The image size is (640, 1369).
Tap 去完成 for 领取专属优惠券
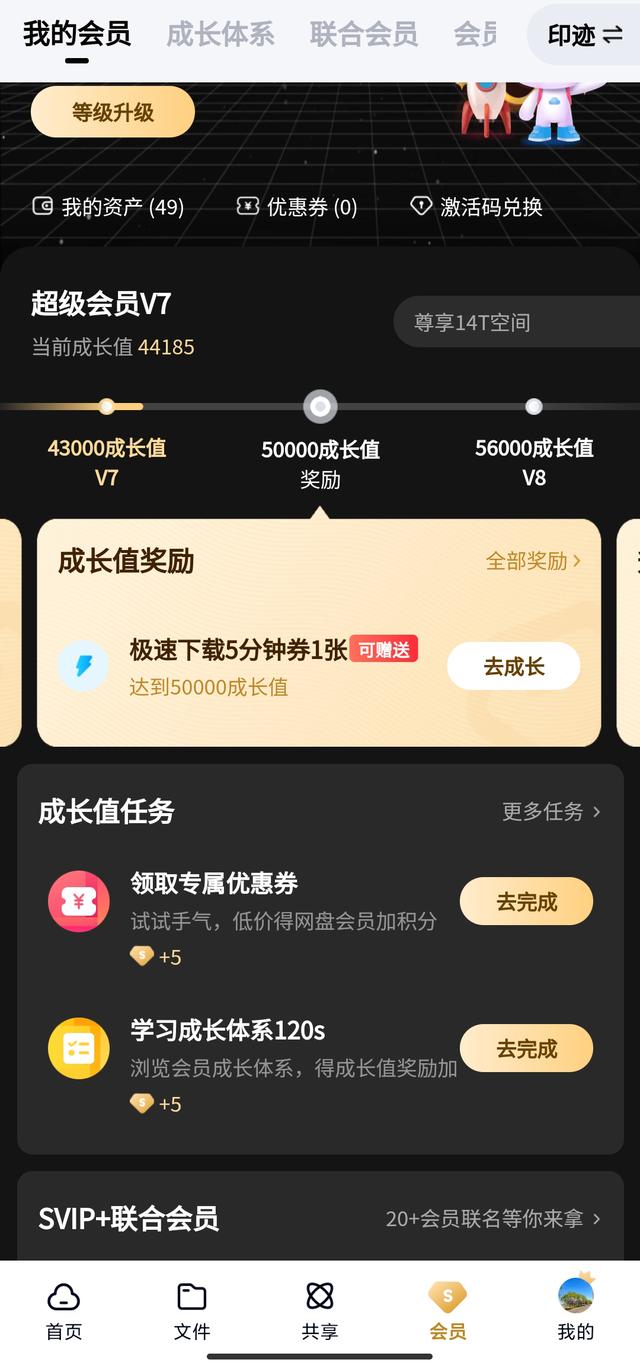point(526,902)
